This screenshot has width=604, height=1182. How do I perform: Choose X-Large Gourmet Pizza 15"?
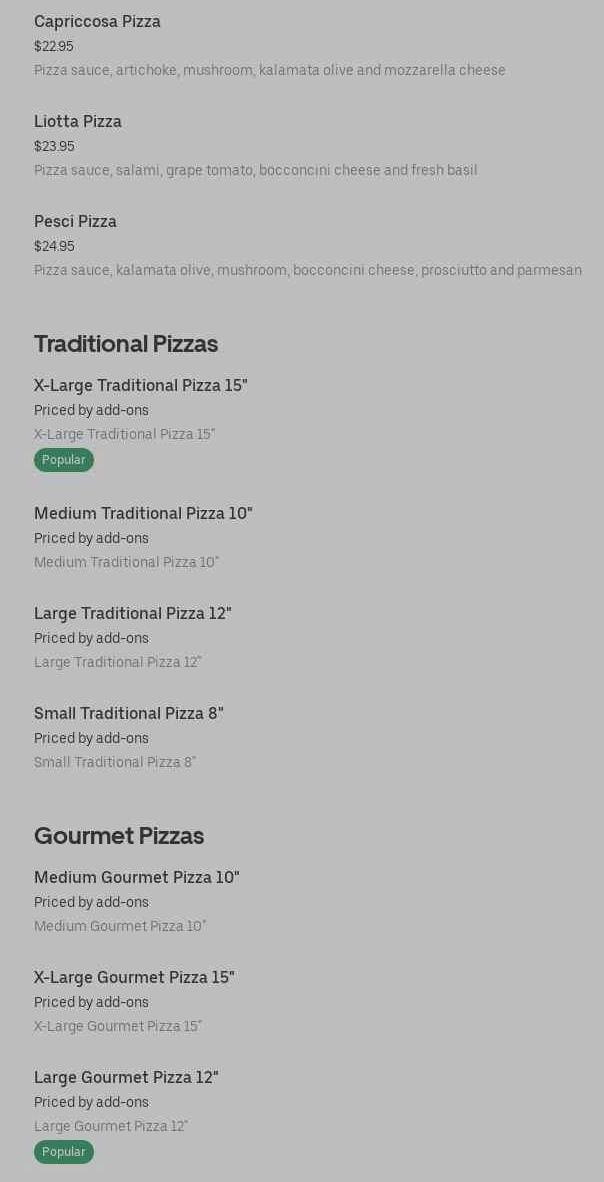(x=134, y=978)
